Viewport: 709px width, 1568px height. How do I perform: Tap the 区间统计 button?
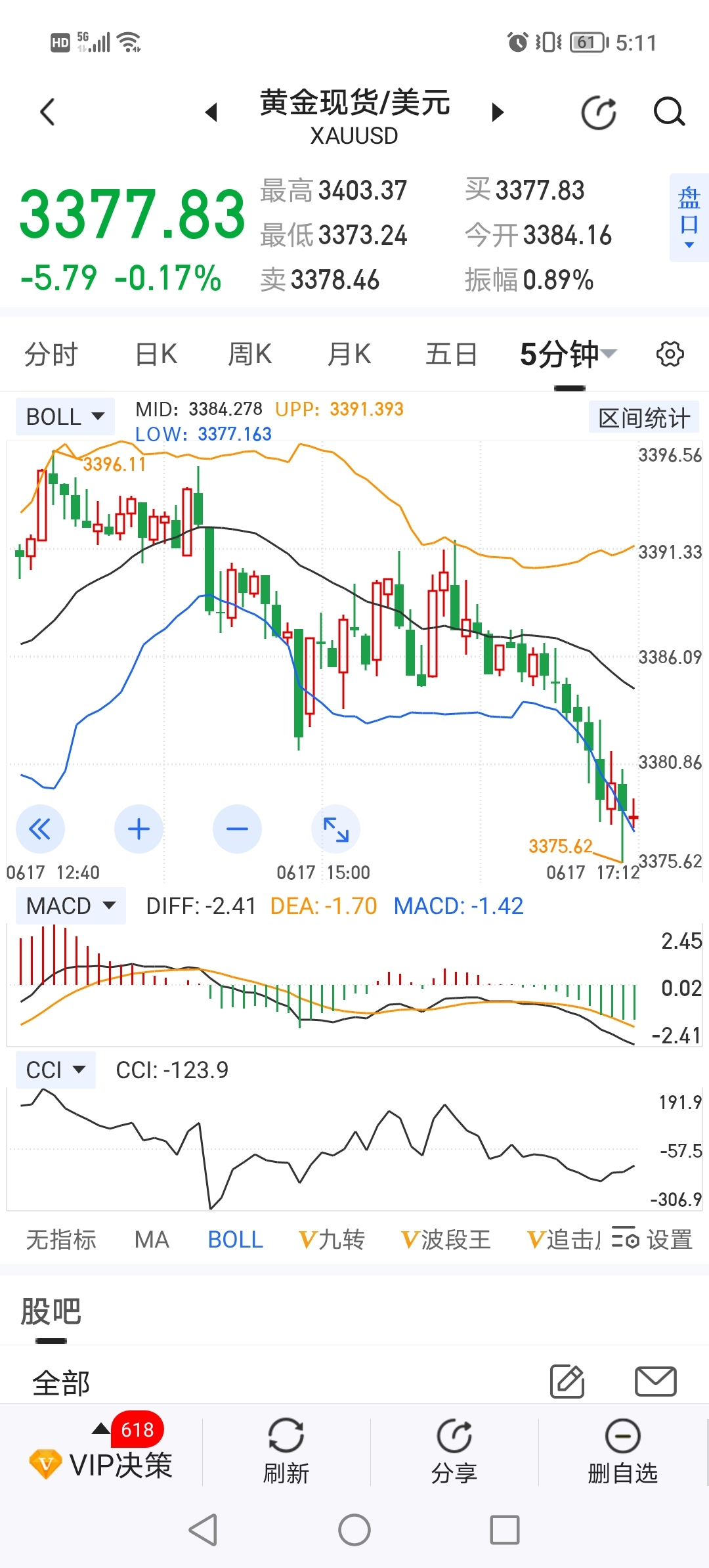tap(643, 418)
